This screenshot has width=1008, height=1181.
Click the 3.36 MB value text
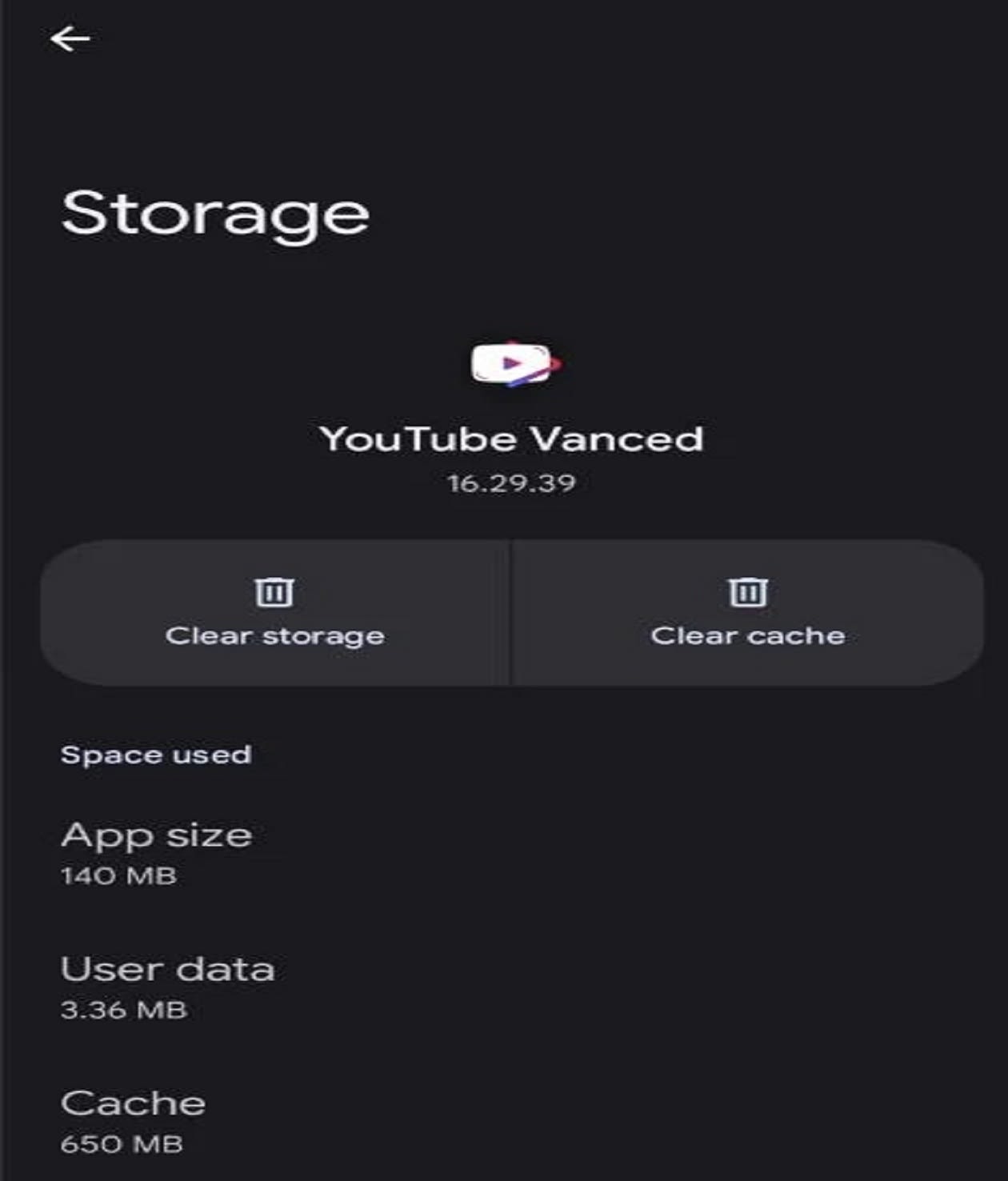tap(122, 1010)
